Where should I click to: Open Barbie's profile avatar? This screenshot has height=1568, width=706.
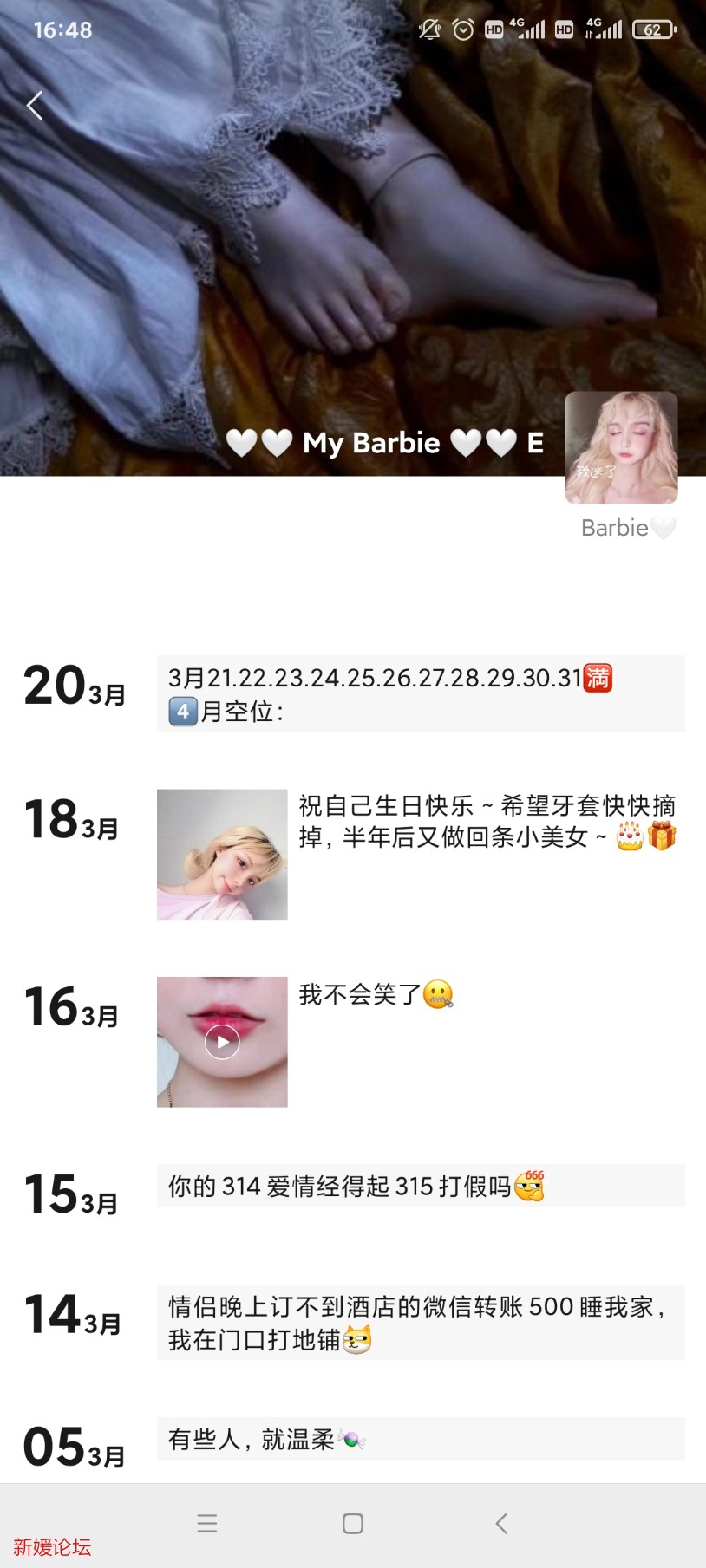pos(621,447)
